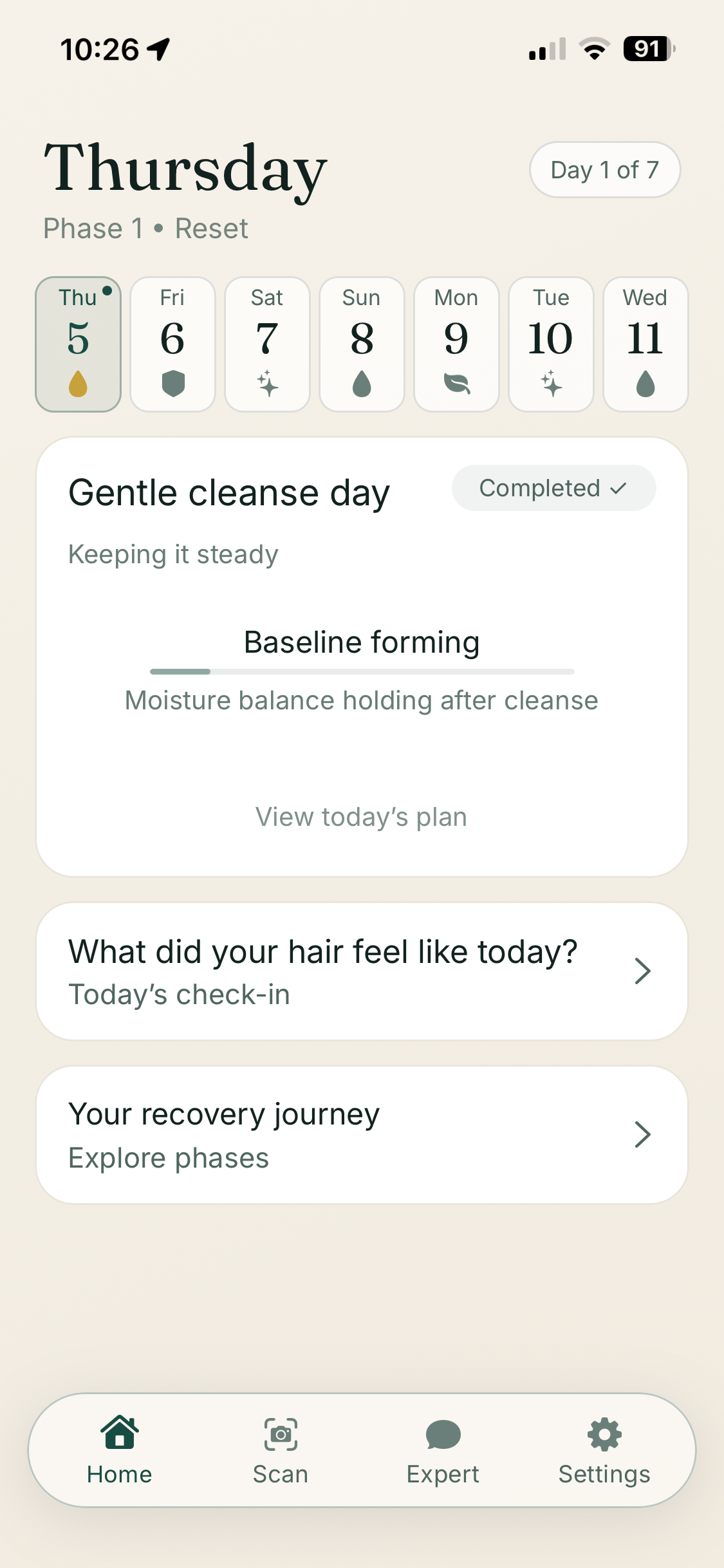The width and height of the screenshot is (724, 1568).
Task: Open today's hair check-in
Action: pos(362,971)
